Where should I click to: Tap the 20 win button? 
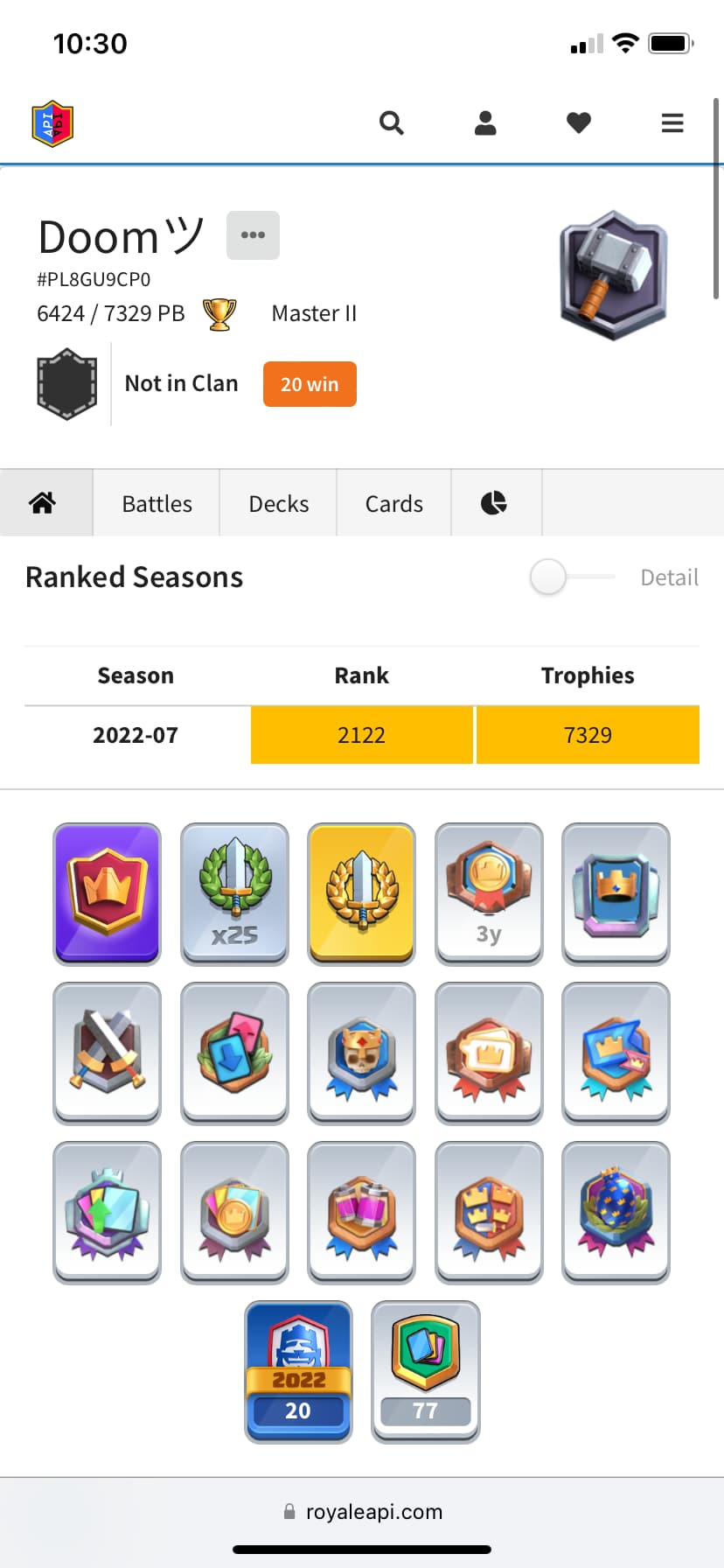(x=310, y=384)
